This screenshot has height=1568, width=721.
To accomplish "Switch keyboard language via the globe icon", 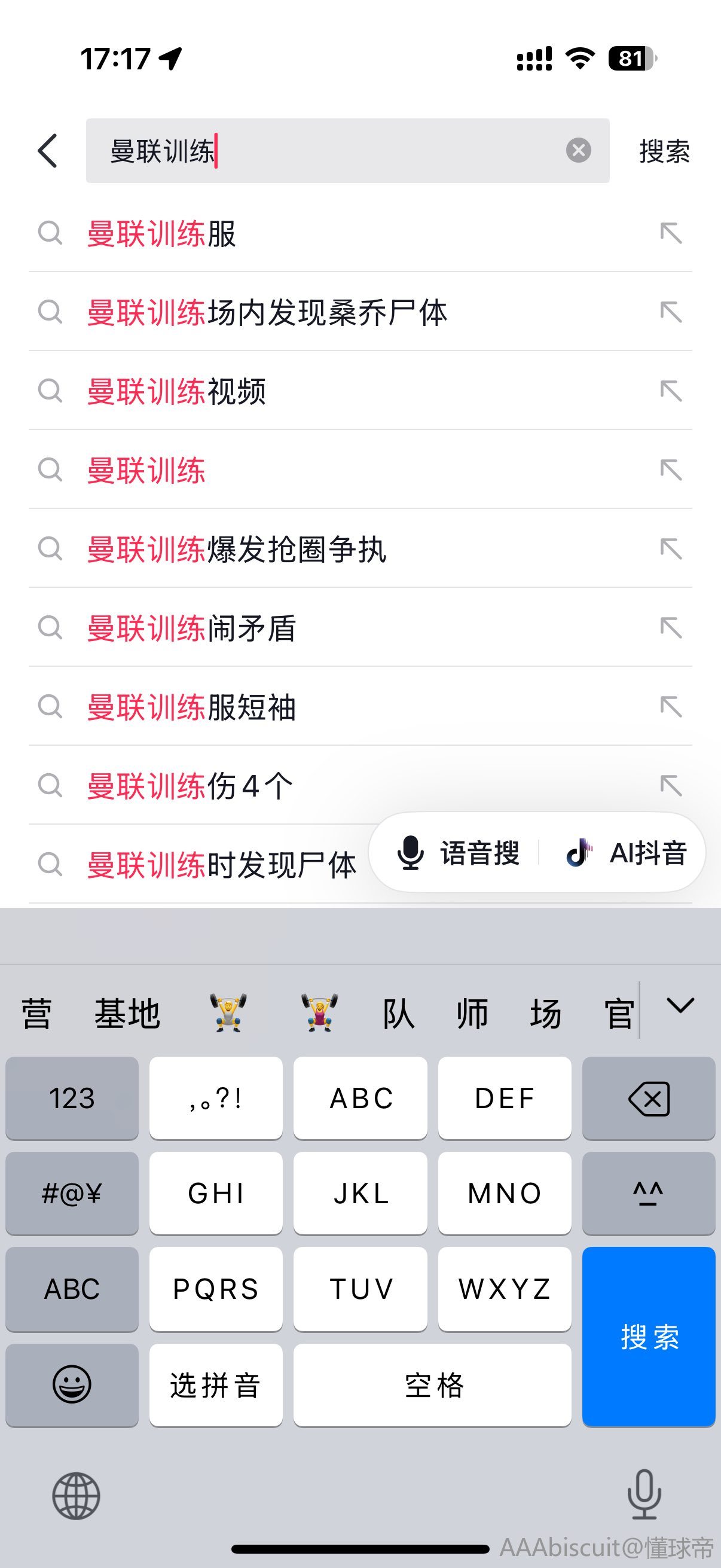I will pyautogui.click(x=76, y=1496).
